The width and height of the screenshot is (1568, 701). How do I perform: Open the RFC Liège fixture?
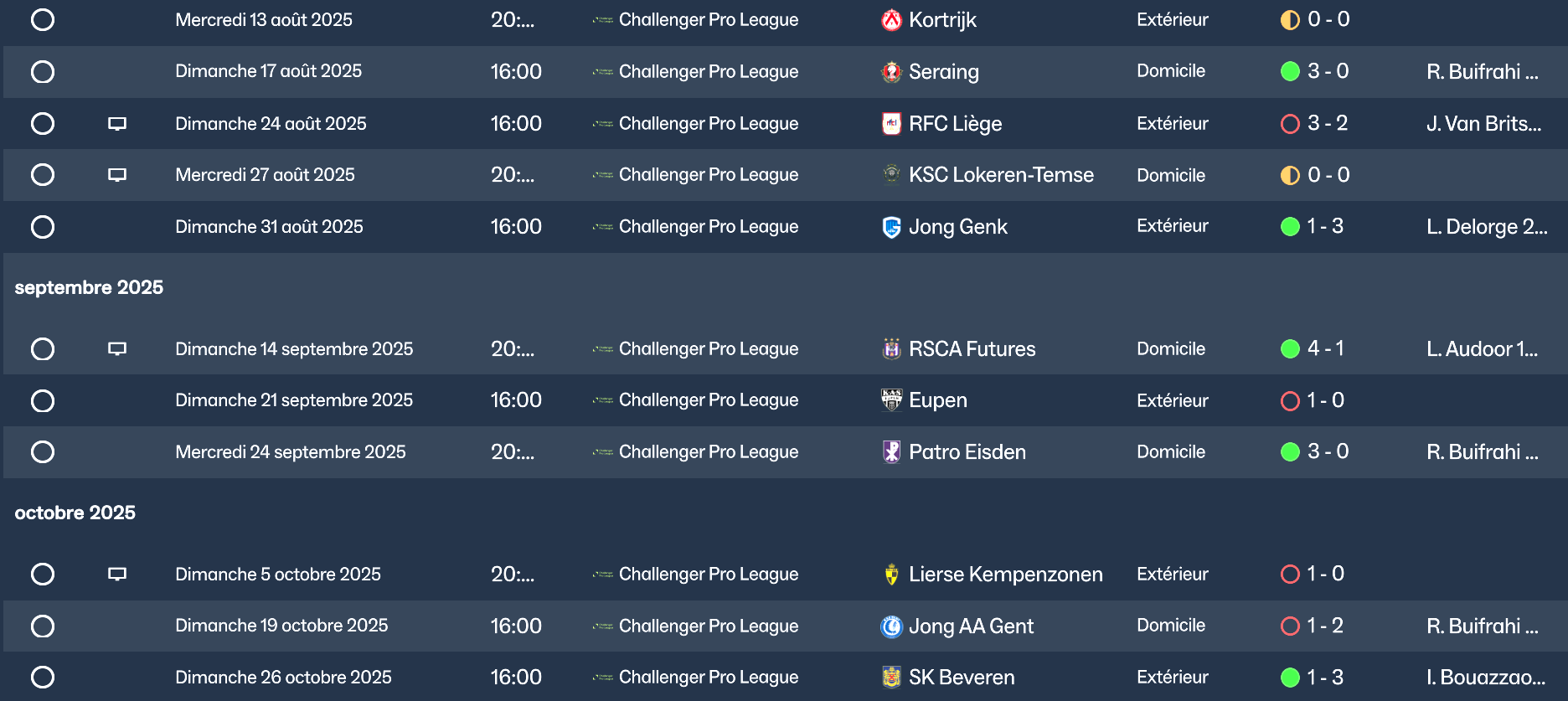pyautogui.click(x=955, y=124)
